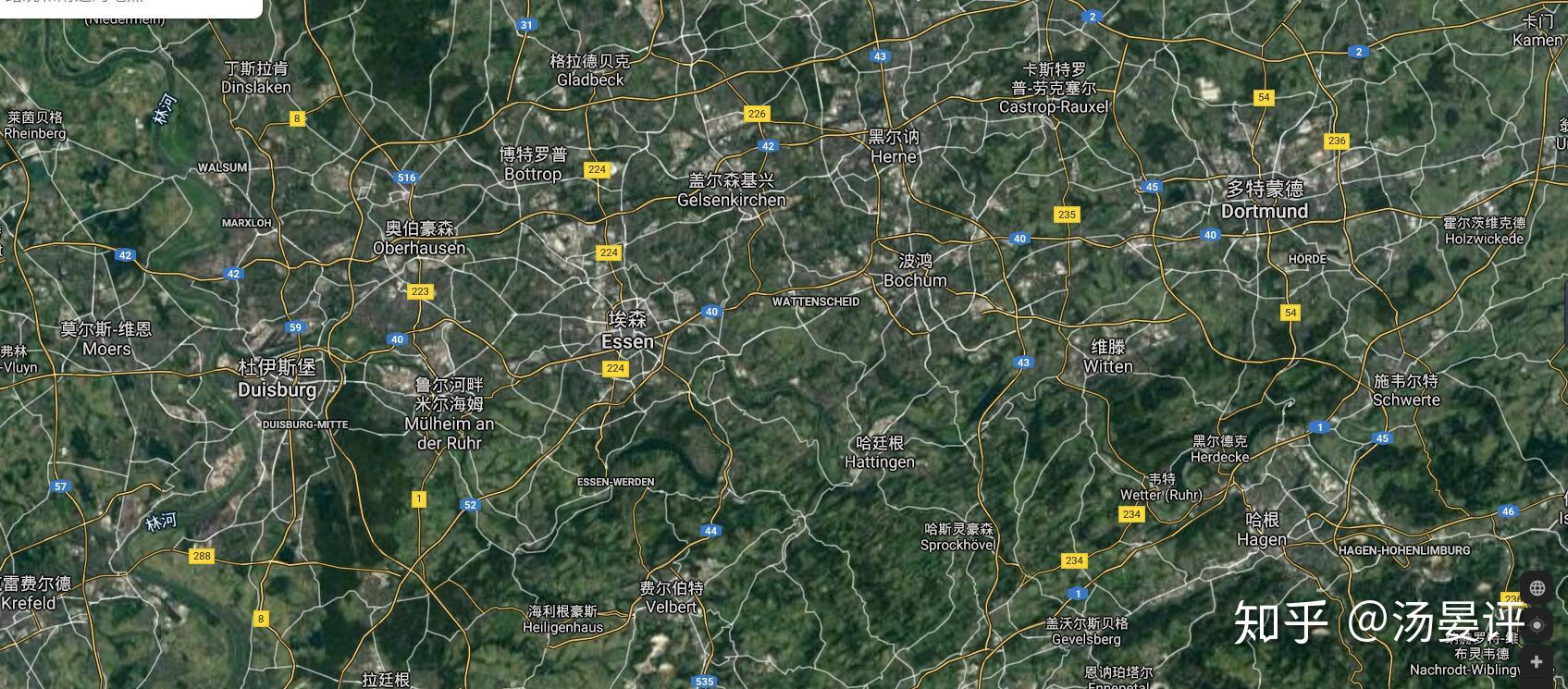The width and height of the screenshot is (1568, 689).
Task: Toggle the globe view button
Action: [x=1537, y=588]
